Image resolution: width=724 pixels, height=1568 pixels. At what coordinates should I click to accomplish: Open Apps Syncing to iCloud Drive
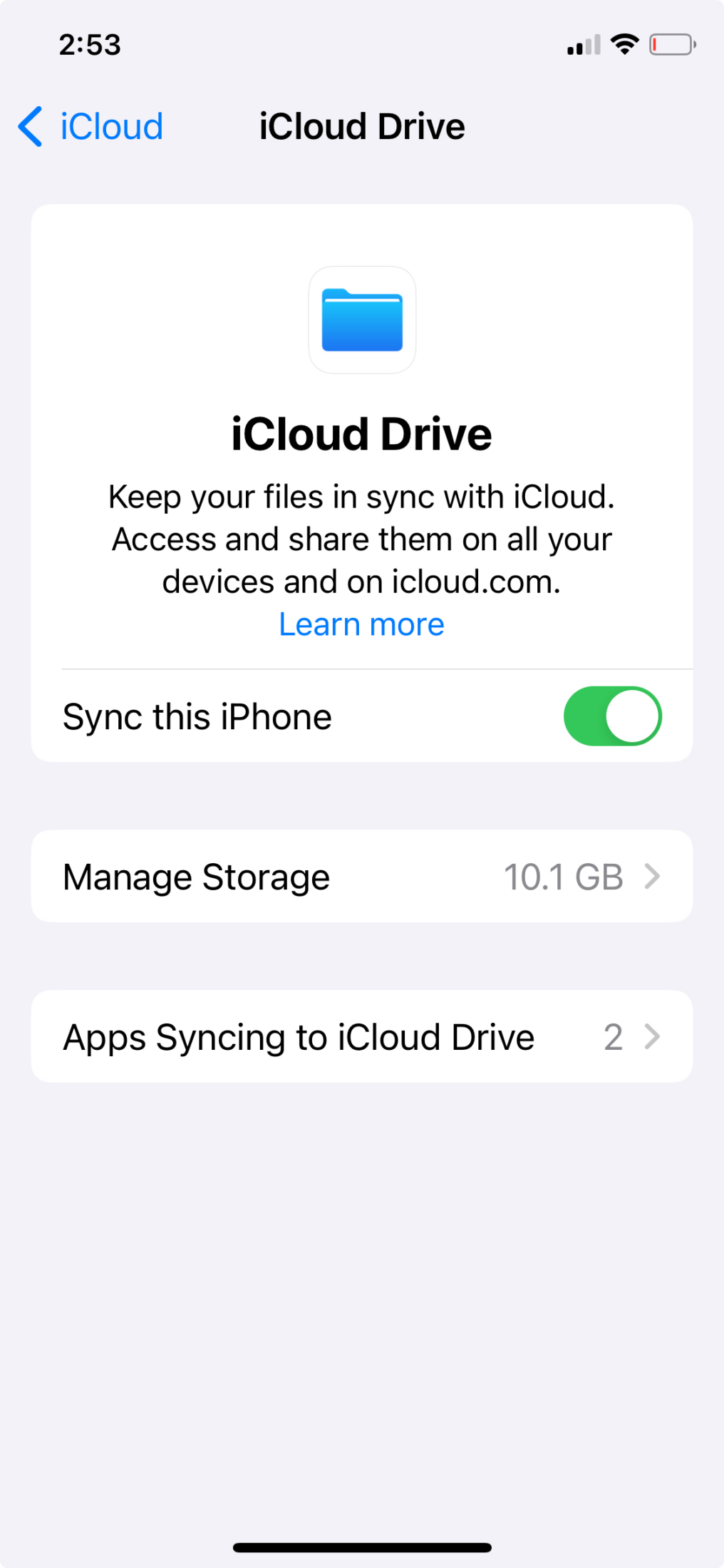[x=361, y=1037]
